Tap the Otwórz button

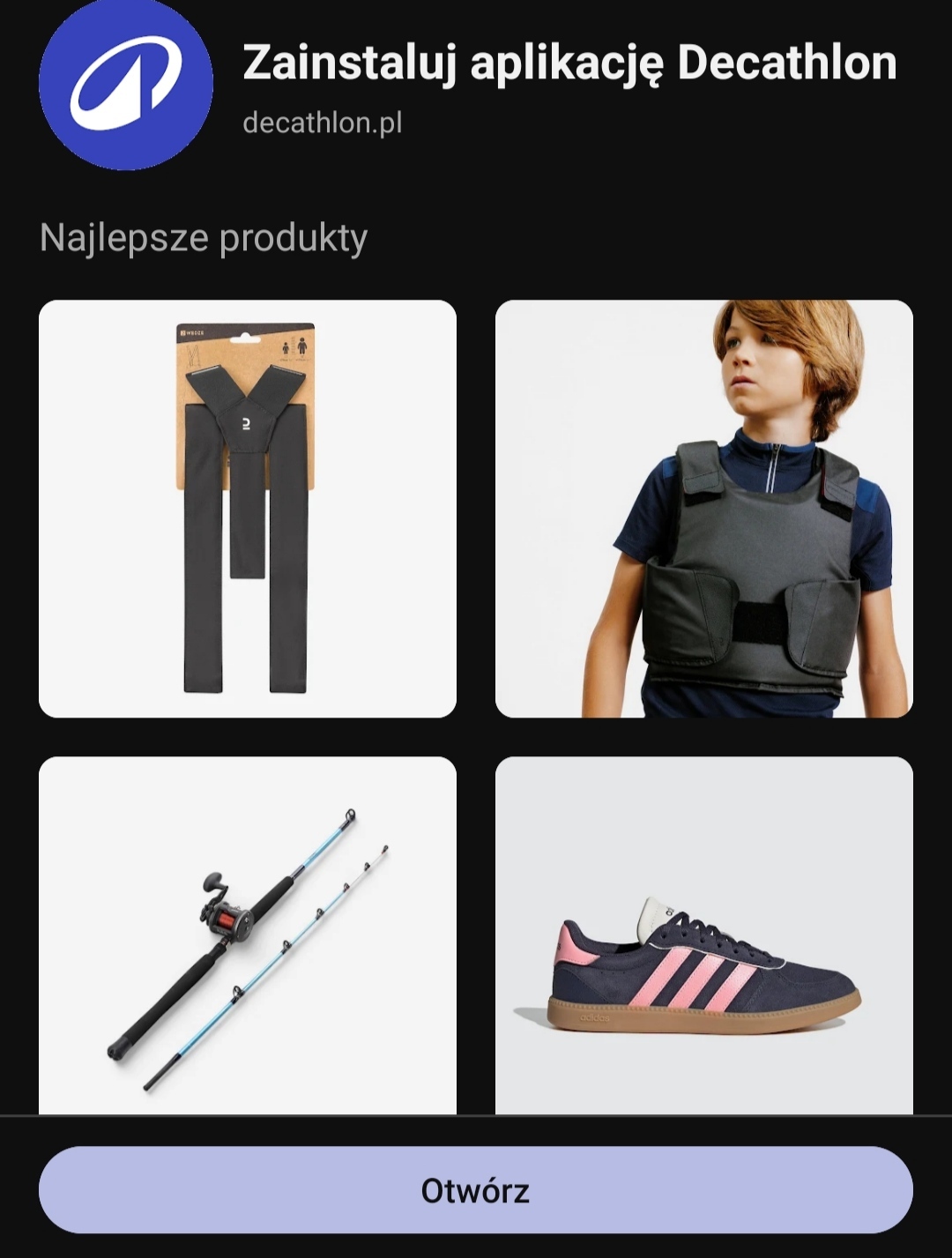[475, 1189]
